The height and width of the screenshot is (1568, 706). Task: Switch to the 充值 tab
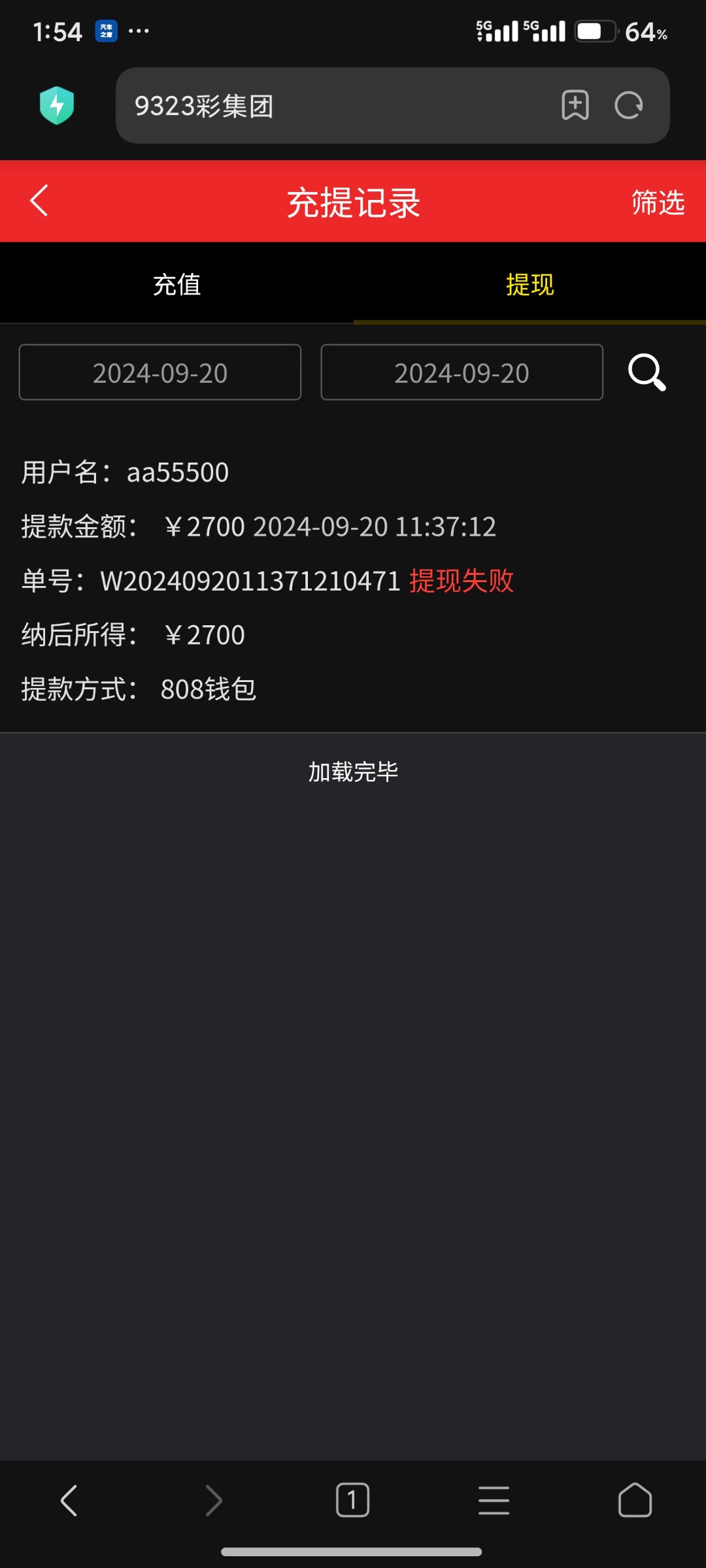click(x=176, y=284)
